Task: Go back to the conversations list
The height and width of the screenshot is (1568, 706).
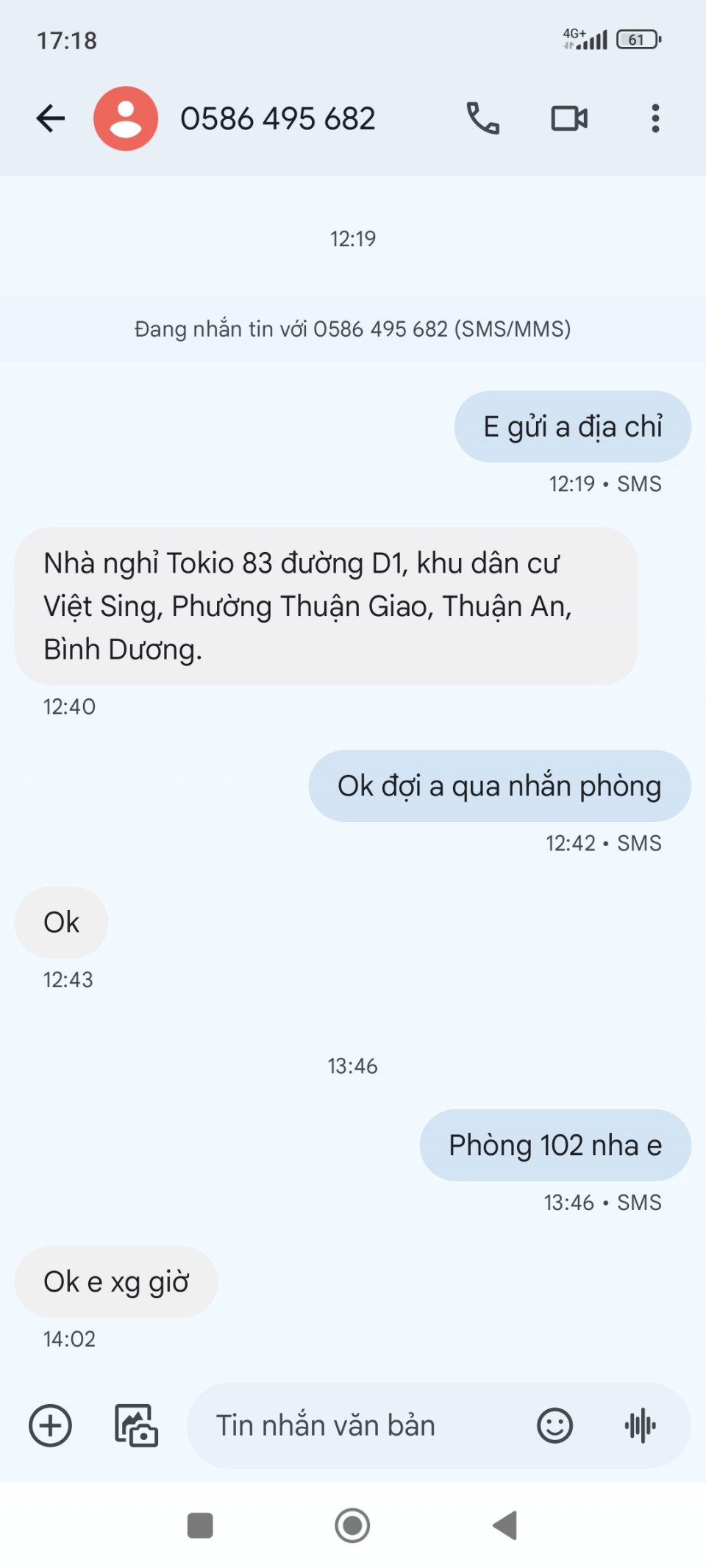Action: click(51, 118)
